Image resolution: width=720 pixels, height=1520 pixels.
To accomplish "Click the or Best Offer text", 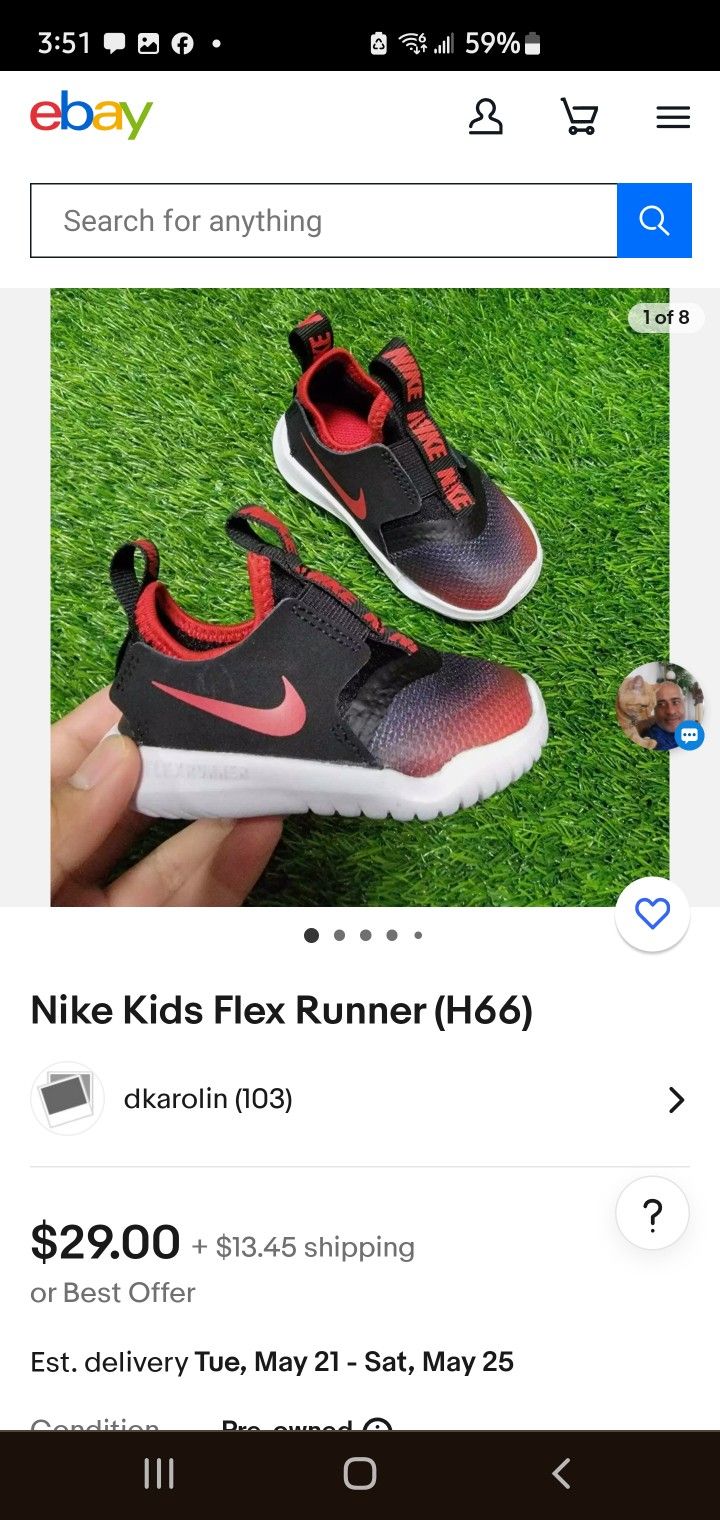I will pyautogui.click(x=112, y=1292).
